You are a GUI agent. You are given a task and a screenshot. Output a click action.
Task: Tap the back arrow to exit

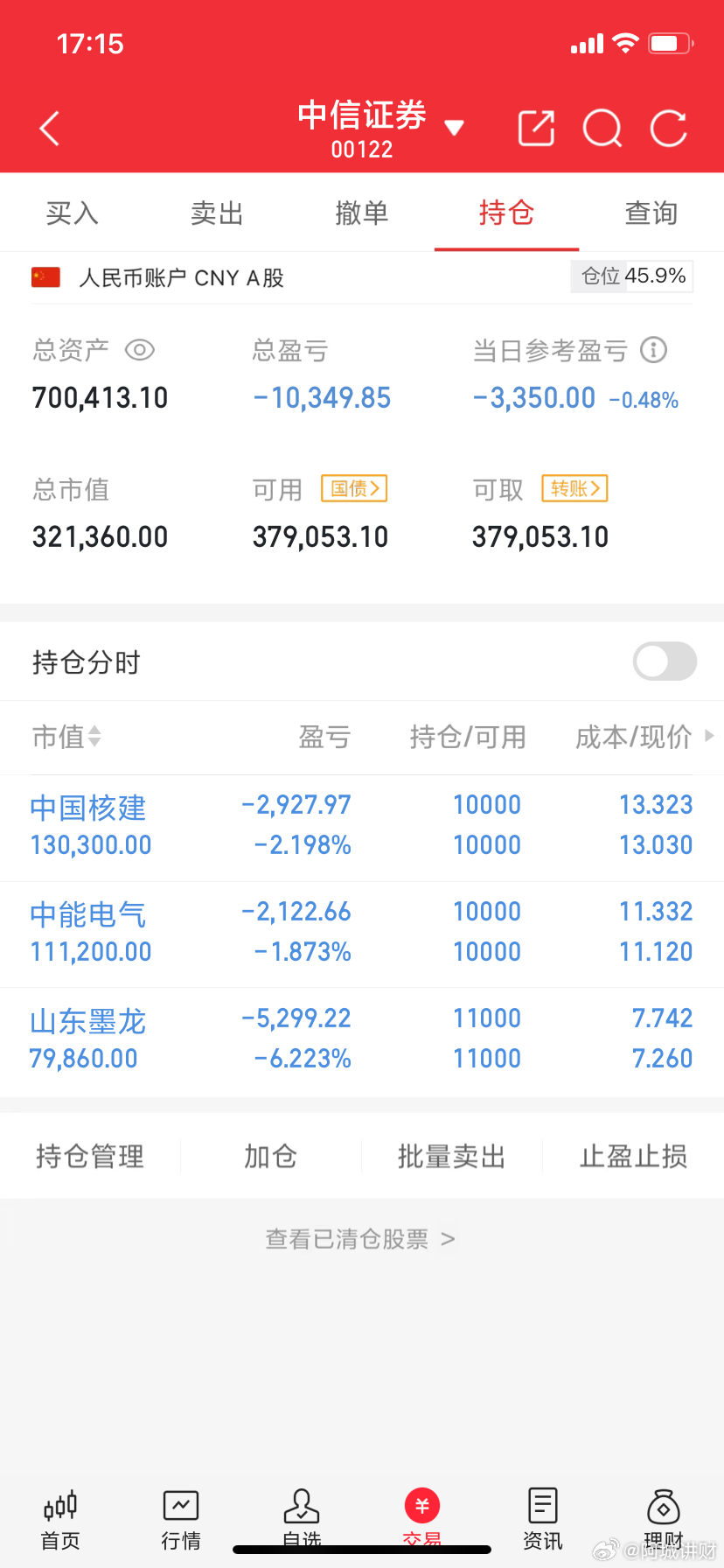pyautogui.click(x=48, y=127)
